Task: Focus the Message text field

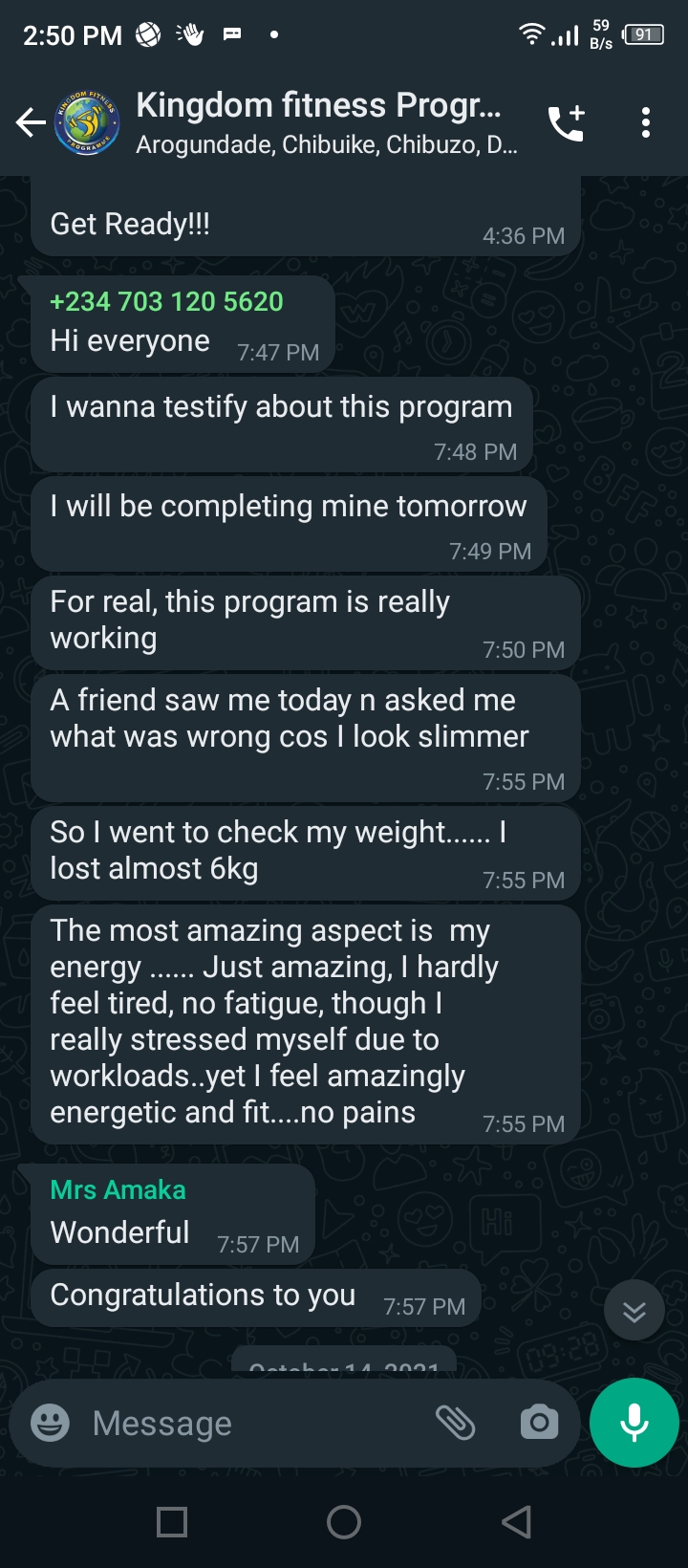Action: pyautogui.click(x=248, y=1423)
